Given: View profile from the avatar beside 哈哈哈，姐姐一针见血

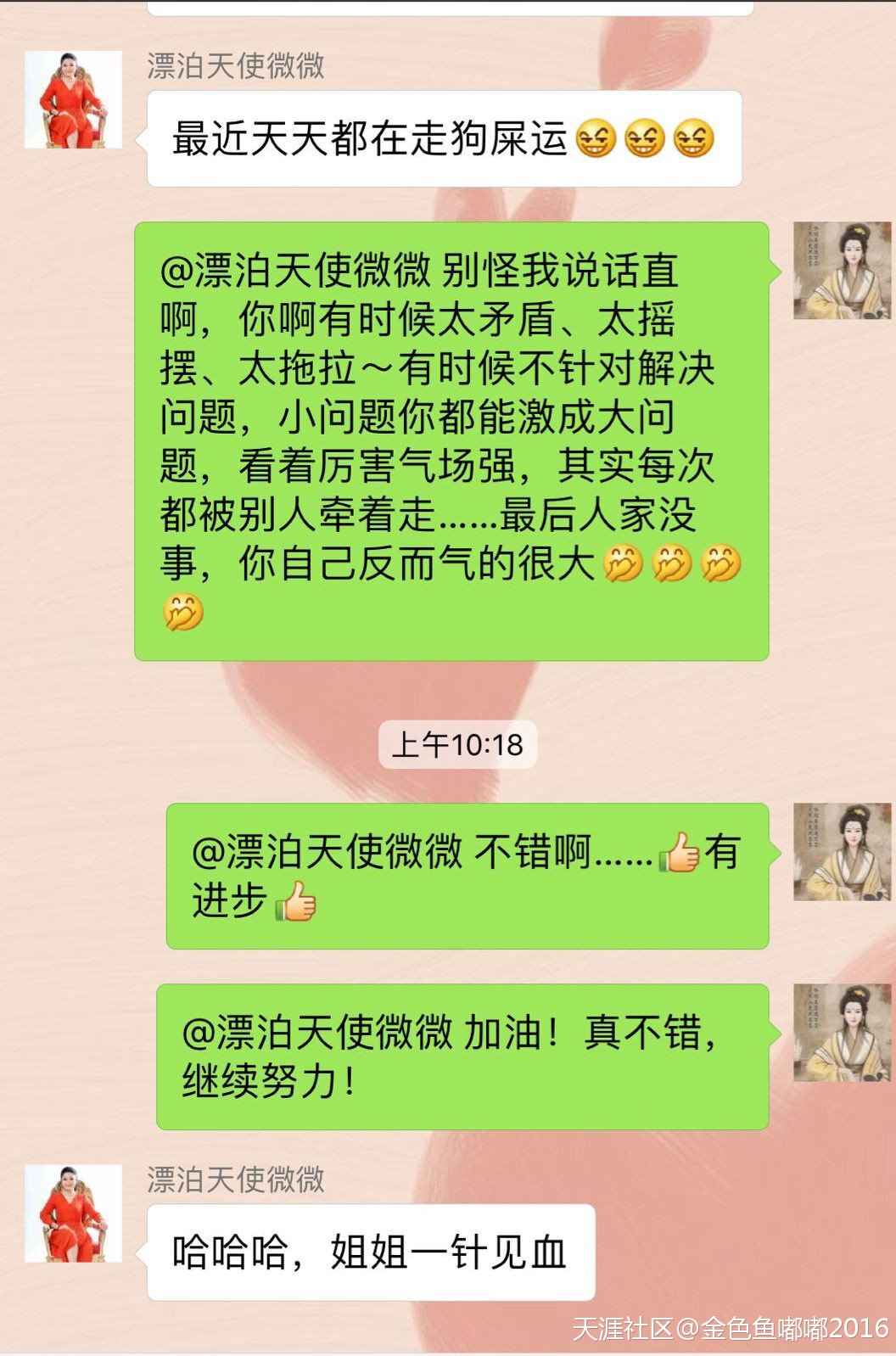Looking at the screenshot, I should tap(73, 1213).
